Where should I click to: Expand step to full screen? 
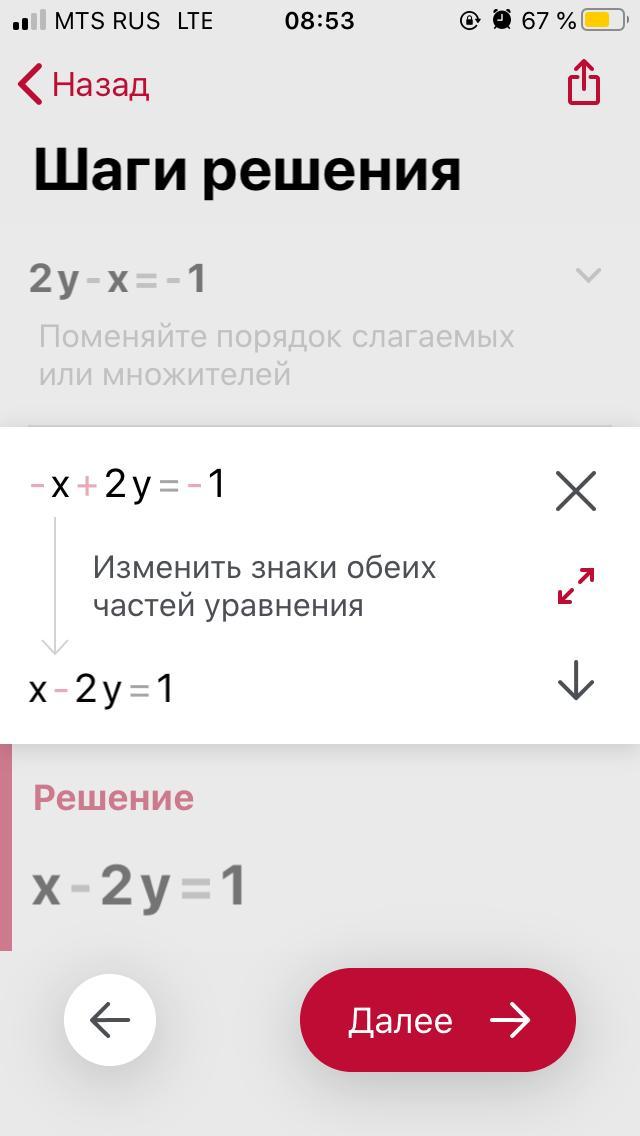576,585
